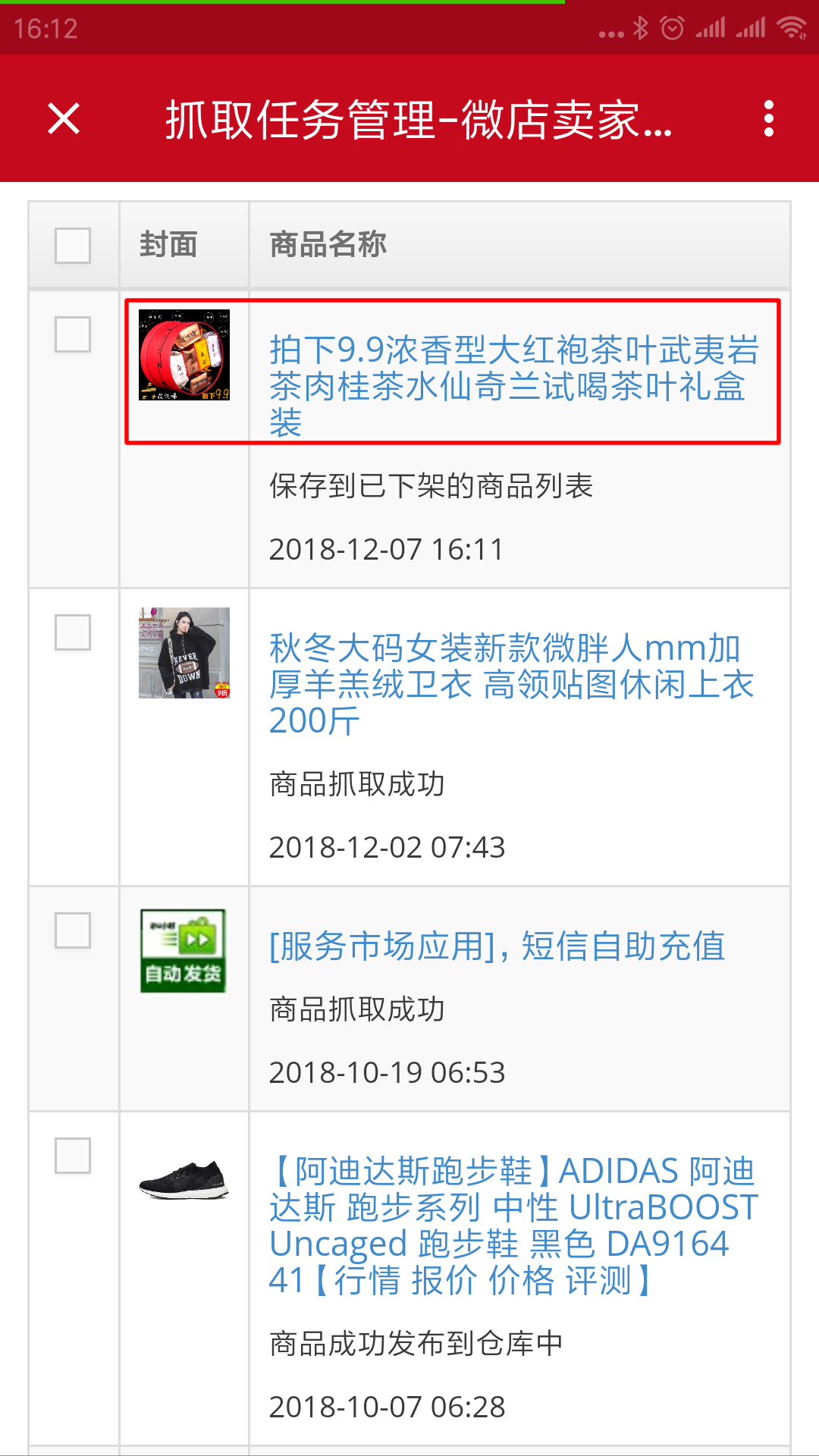The image size is (819, 1456).
Task: Tap the red tea gift box cover
Action: click(184, 355)
